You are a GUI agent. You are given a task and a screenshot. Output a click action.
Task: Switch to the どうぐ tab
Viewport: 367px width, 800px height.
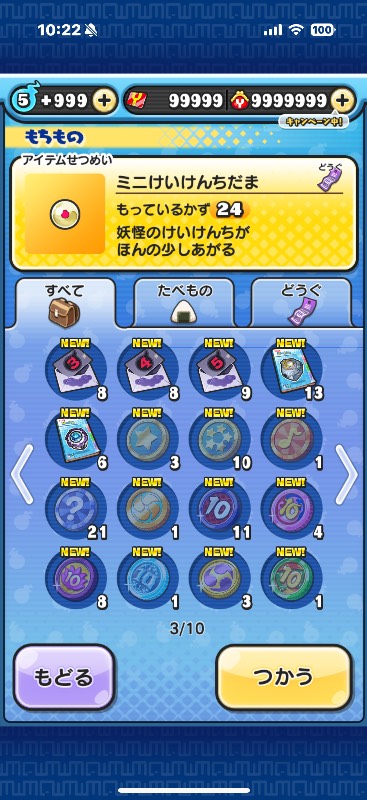tap(301, 302)
